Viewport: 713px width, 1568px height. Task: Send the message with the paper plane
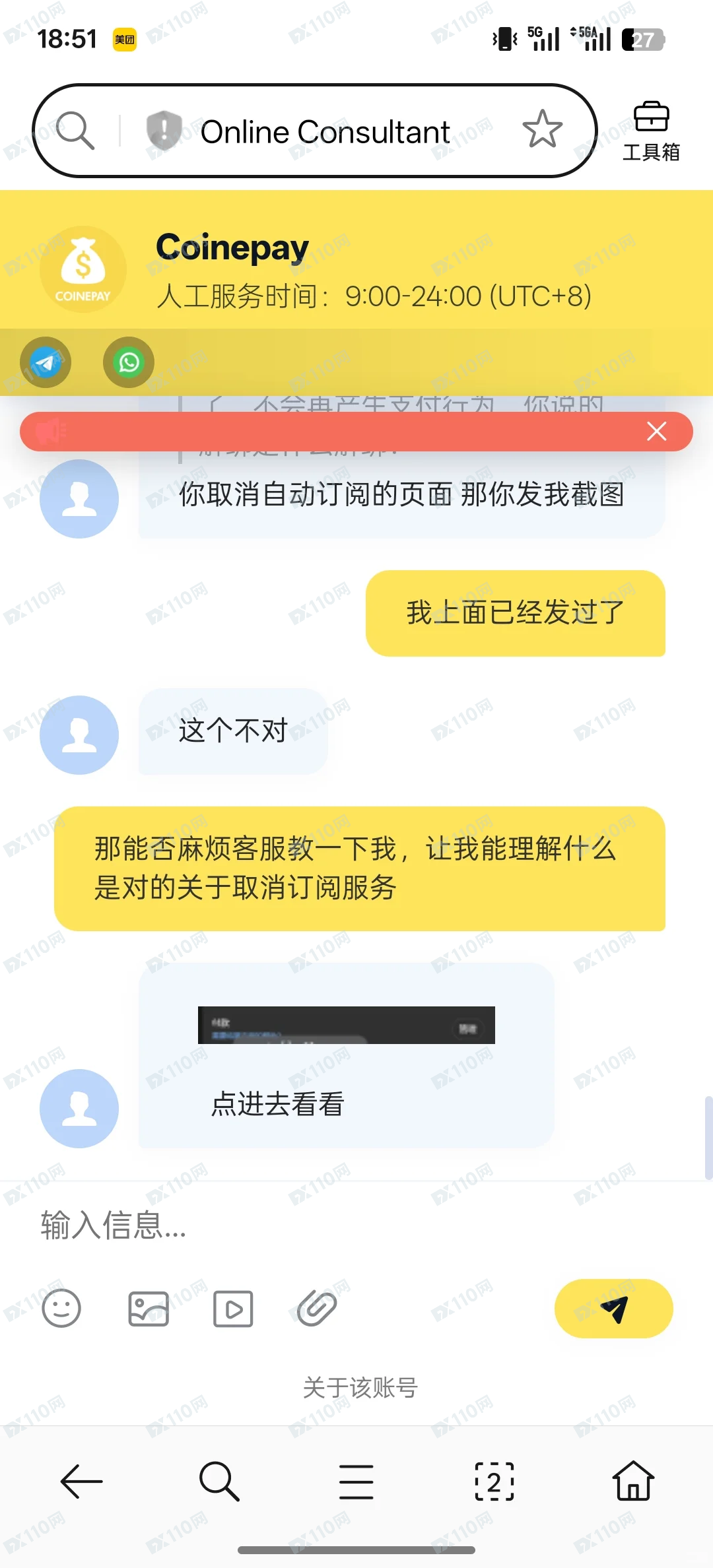click(613, 1309)
